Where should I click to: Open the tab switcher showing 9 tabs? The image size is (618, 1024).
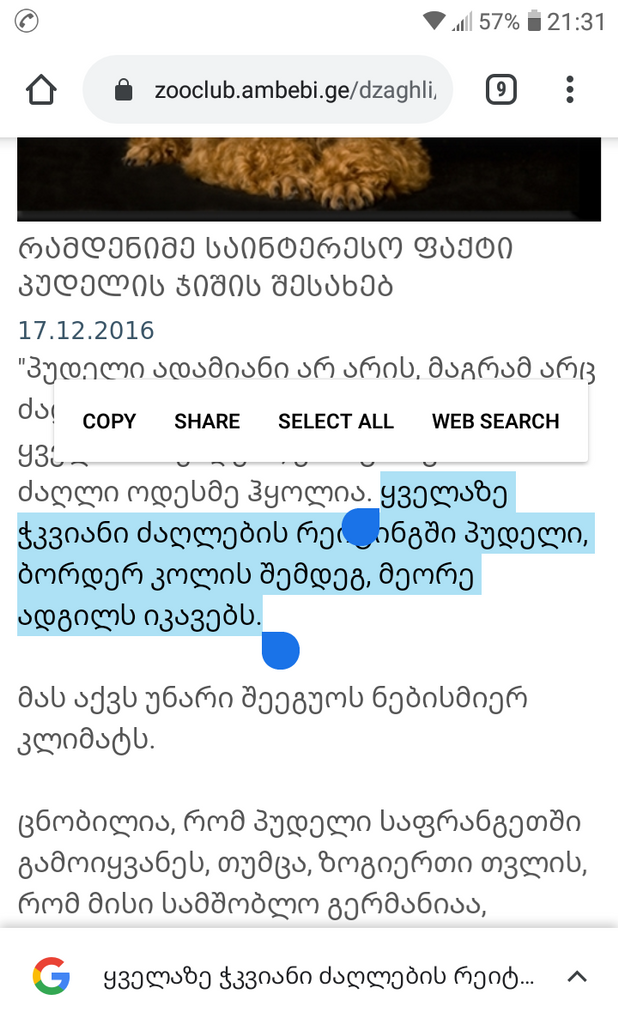coord(501,90)
